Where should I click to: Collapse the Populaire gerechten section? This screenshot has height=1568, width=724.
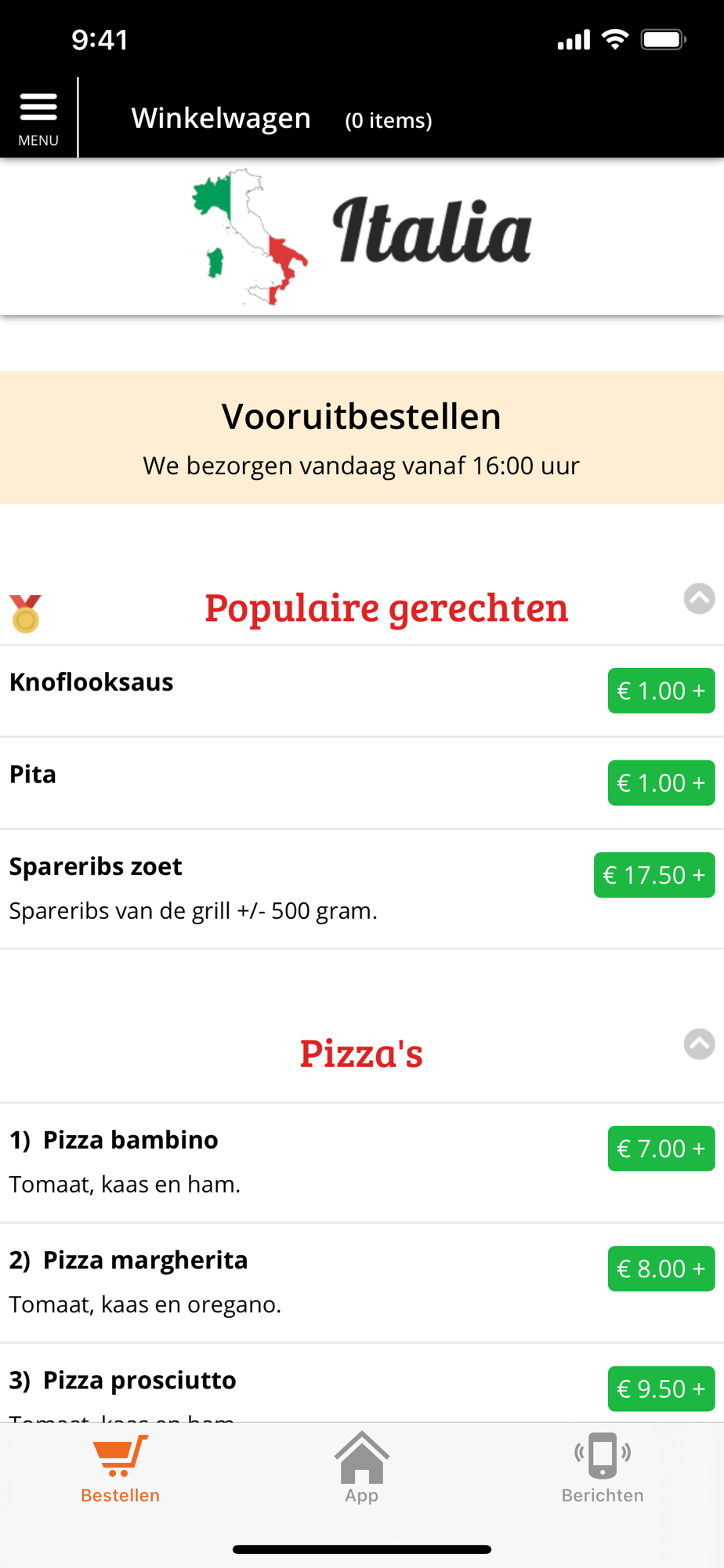click(x=699, y=599)
